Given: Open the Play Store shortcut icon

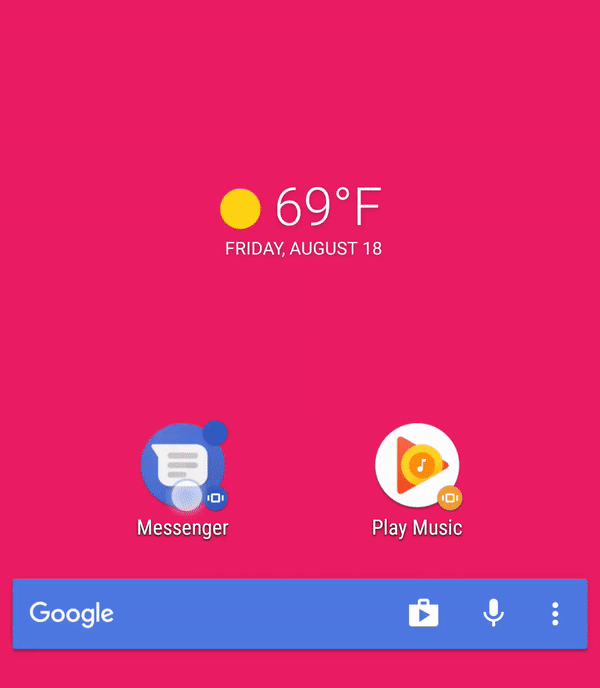Looking at the screenshot, I should 424,613.
